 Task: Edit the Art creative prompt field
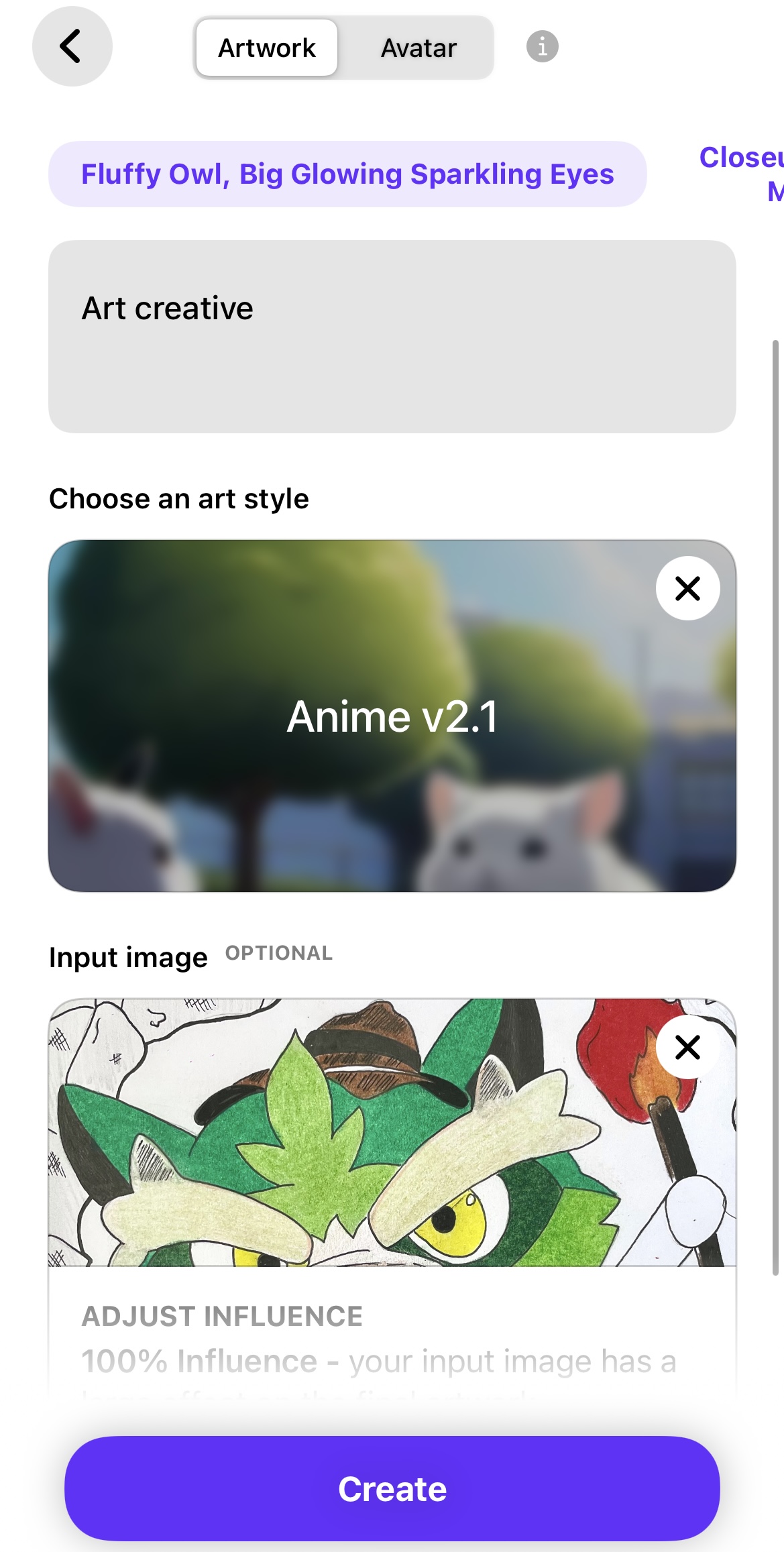click(x=392, y=337)
